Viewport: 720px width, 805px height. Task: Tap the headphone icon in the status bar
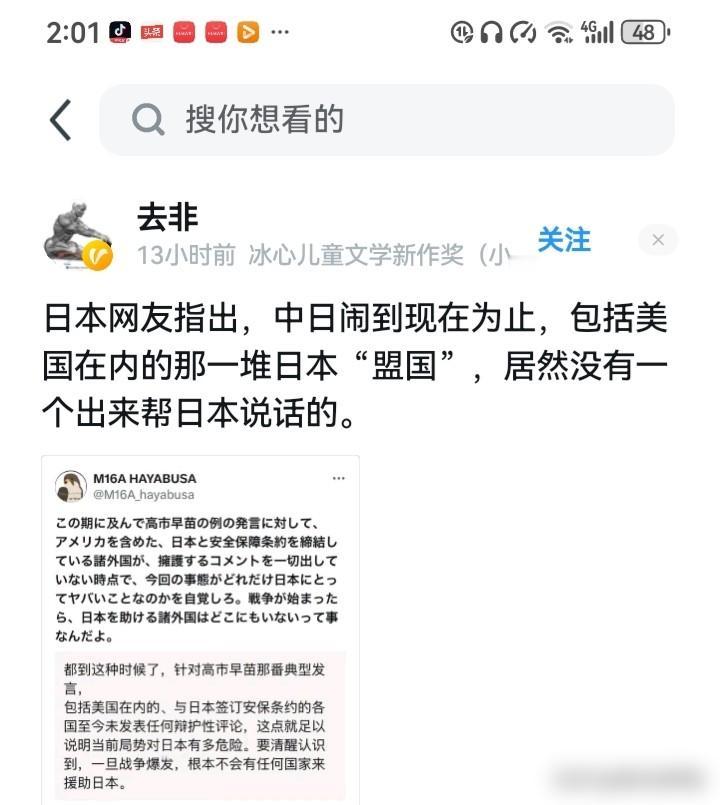tap(490, 30)
